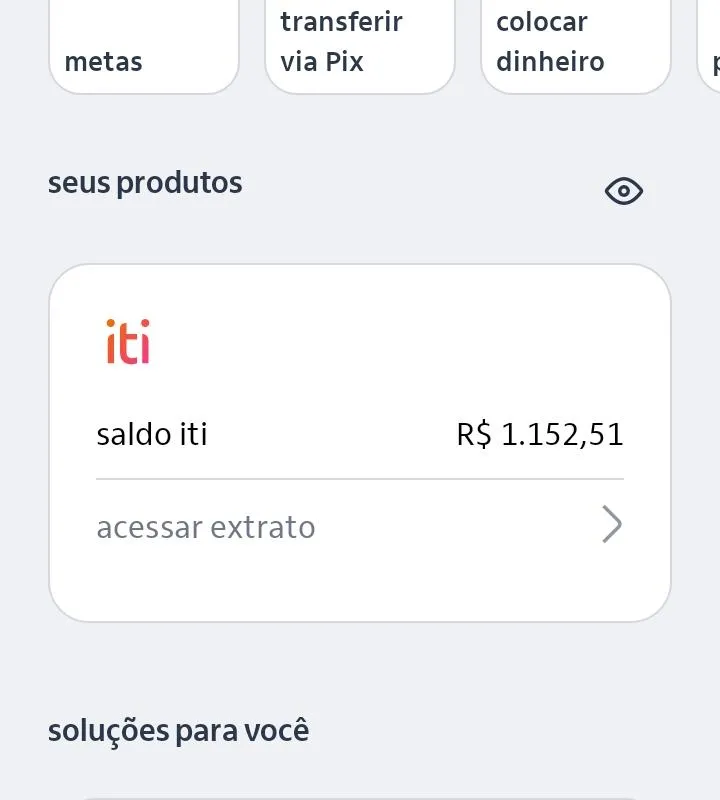Open the product details using the right chevron
The image size is (720, 800).
coord(612,525)
